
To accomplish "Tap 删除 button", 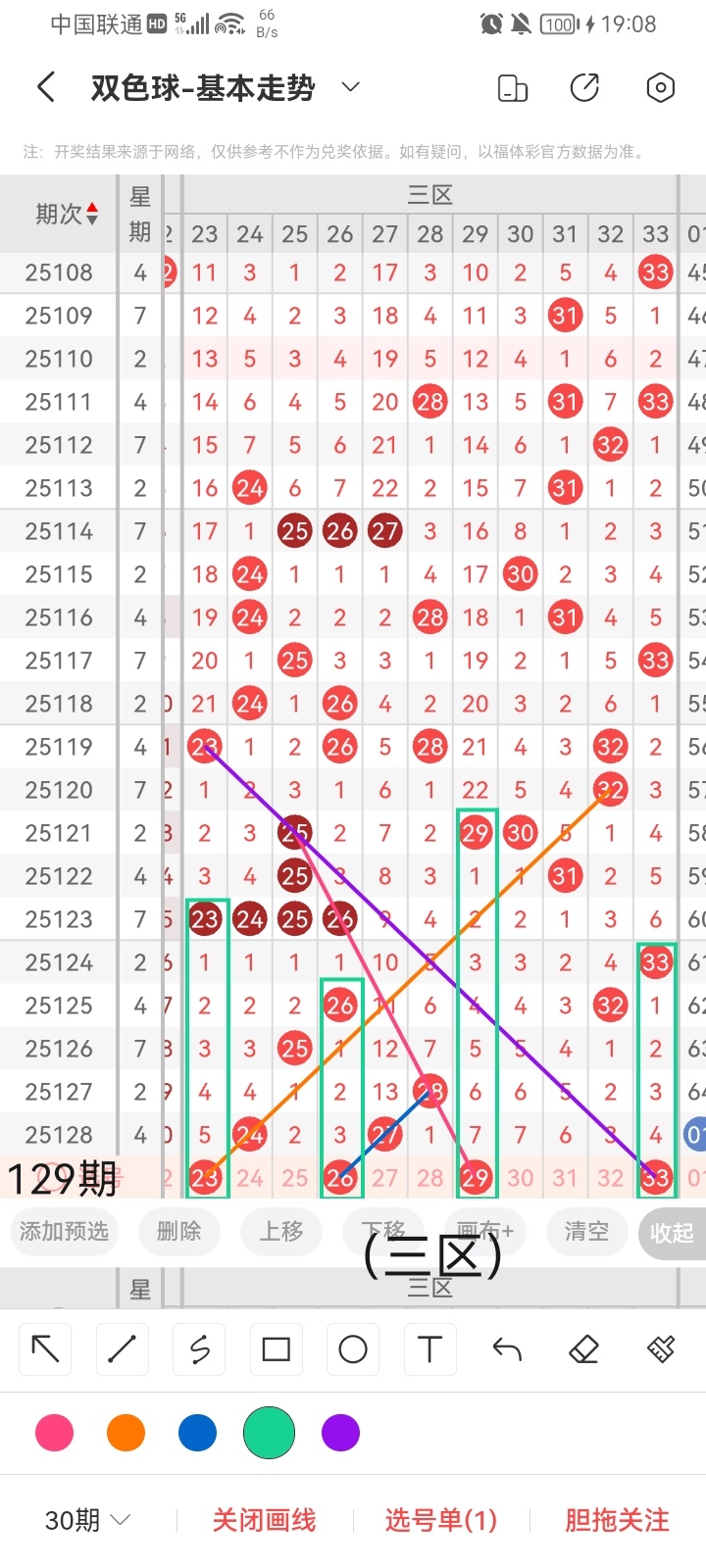I will [178, 1231].
